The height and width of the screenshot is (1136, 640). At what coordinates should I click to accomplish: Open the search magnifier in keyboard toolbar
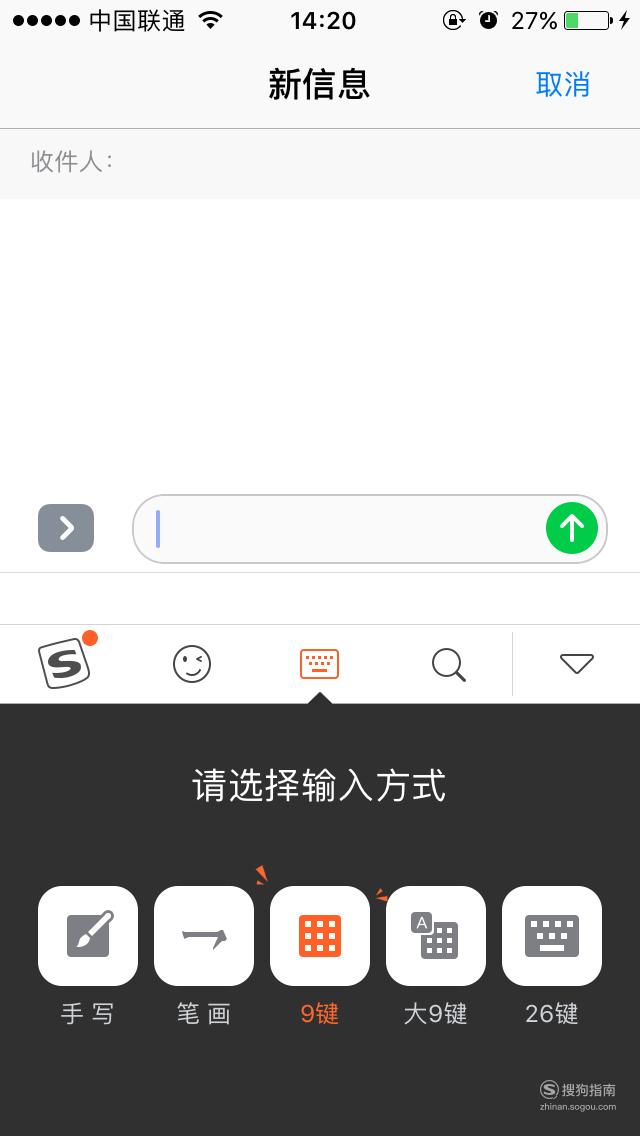click(449, 664)
